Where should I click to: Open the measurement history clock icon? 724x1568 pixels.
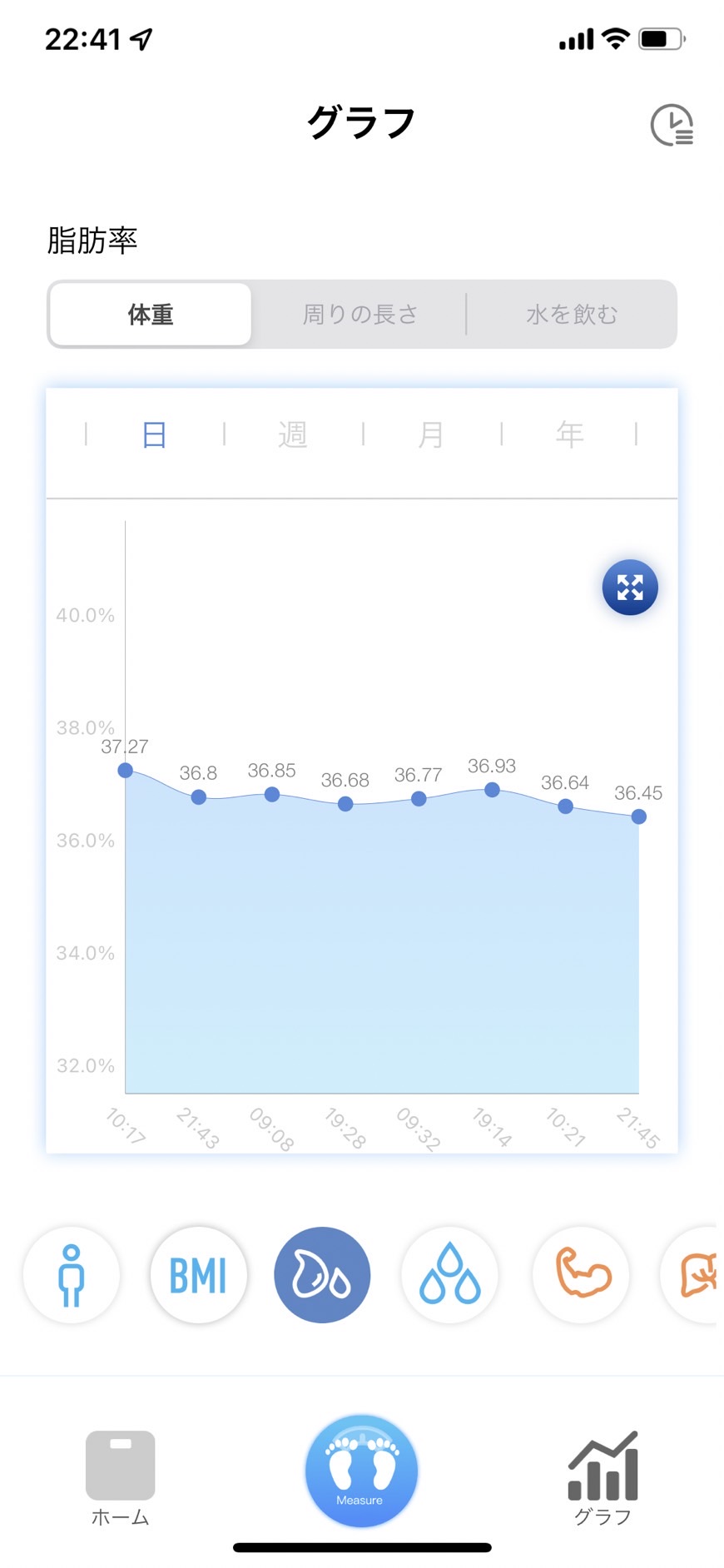672,125
